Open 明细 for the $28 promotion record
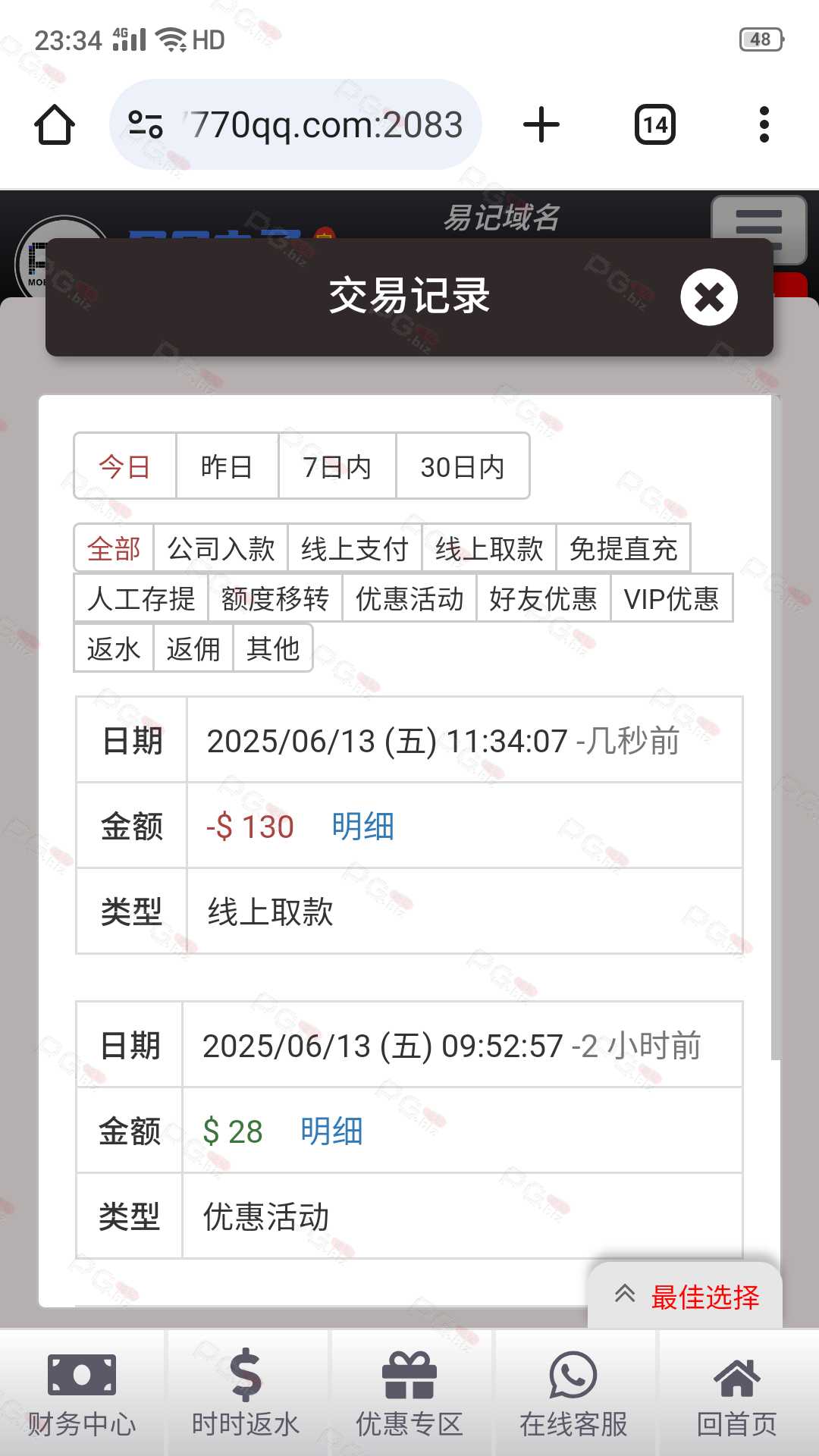Screen dimensions: 819x1456 point(331,1131)
